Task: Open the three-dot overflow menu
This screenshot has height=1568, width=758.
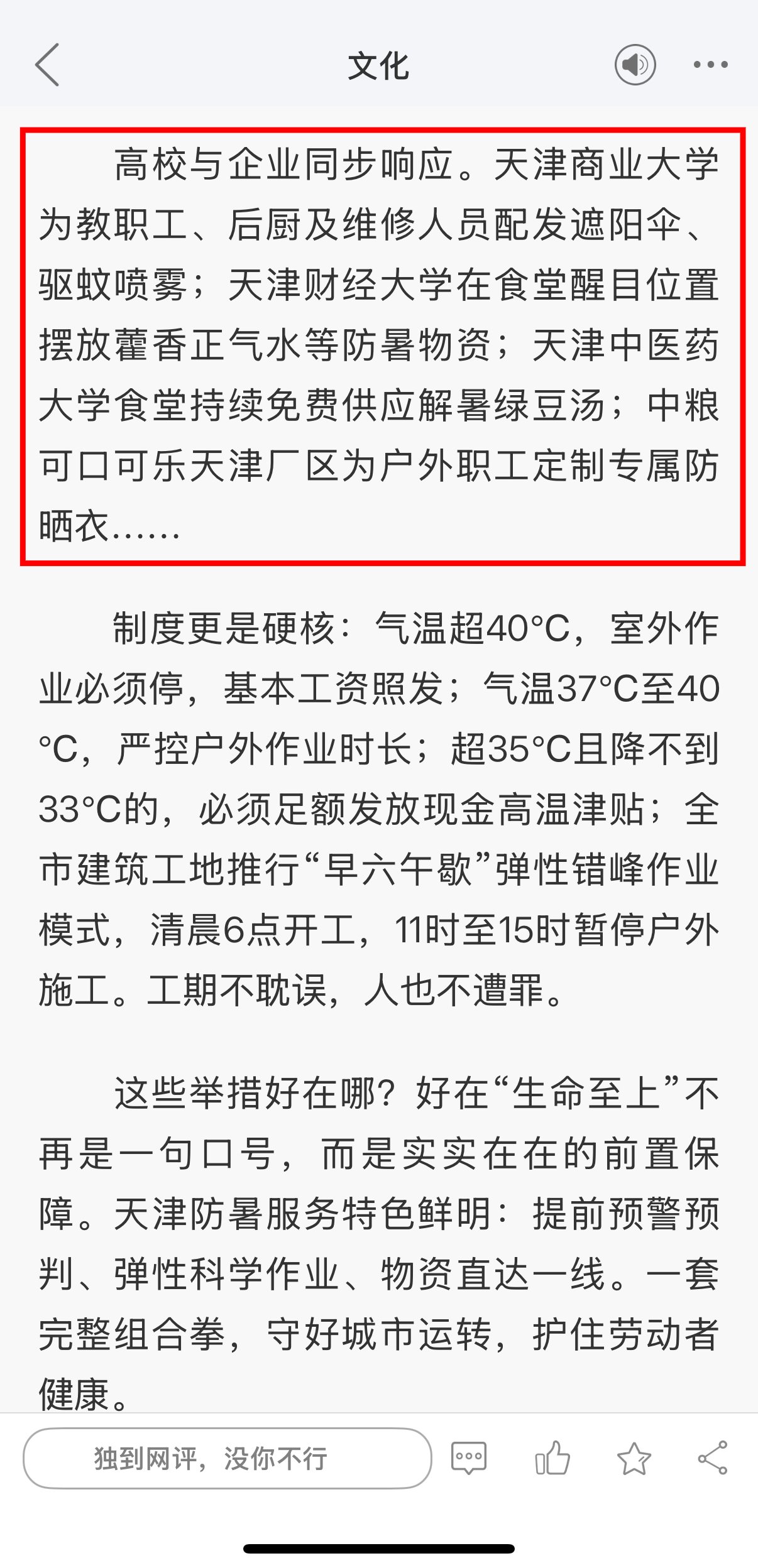Action: pyautogui.click(x=710, y=65)
